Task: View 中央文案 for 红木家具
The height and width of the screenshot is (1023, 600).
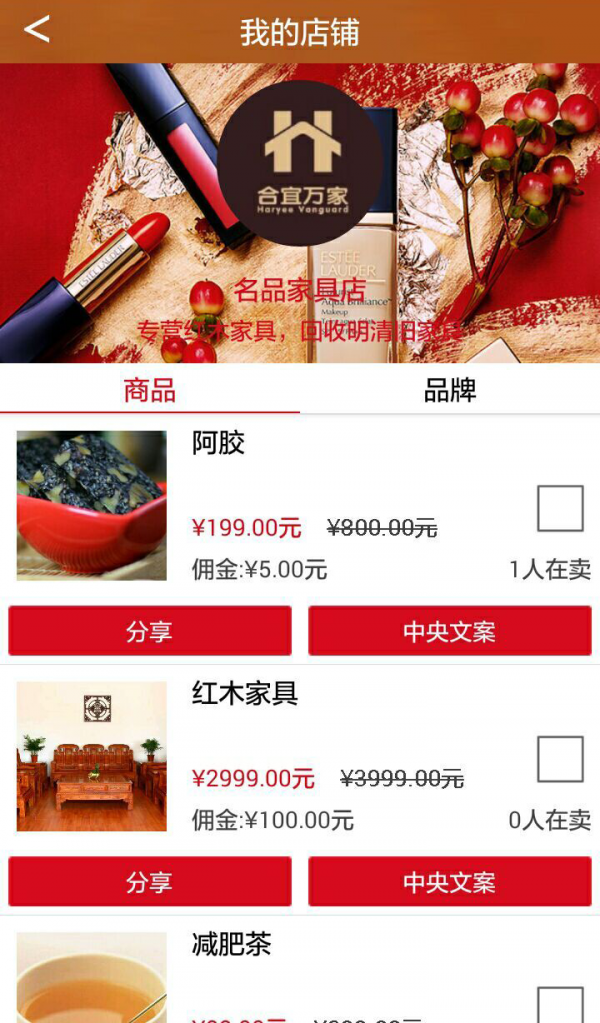Action: coord(449,882)
